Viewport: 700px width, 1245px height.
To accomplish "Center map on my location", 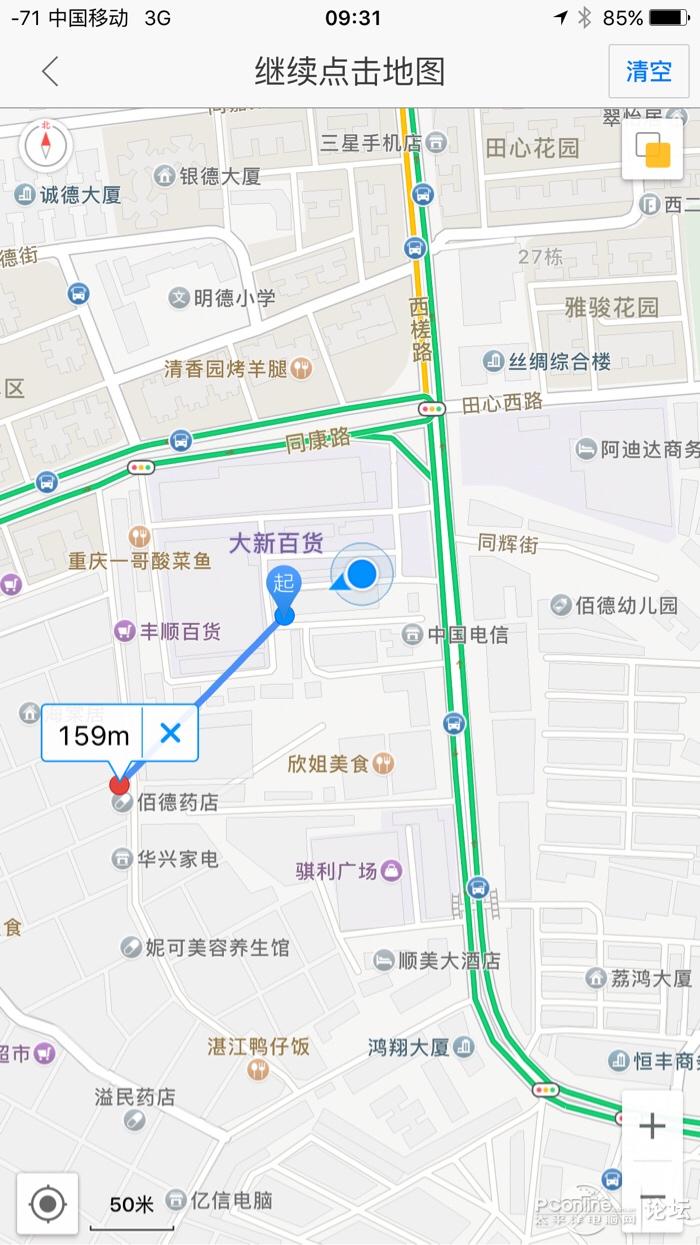I will (x=47, y=1203).
